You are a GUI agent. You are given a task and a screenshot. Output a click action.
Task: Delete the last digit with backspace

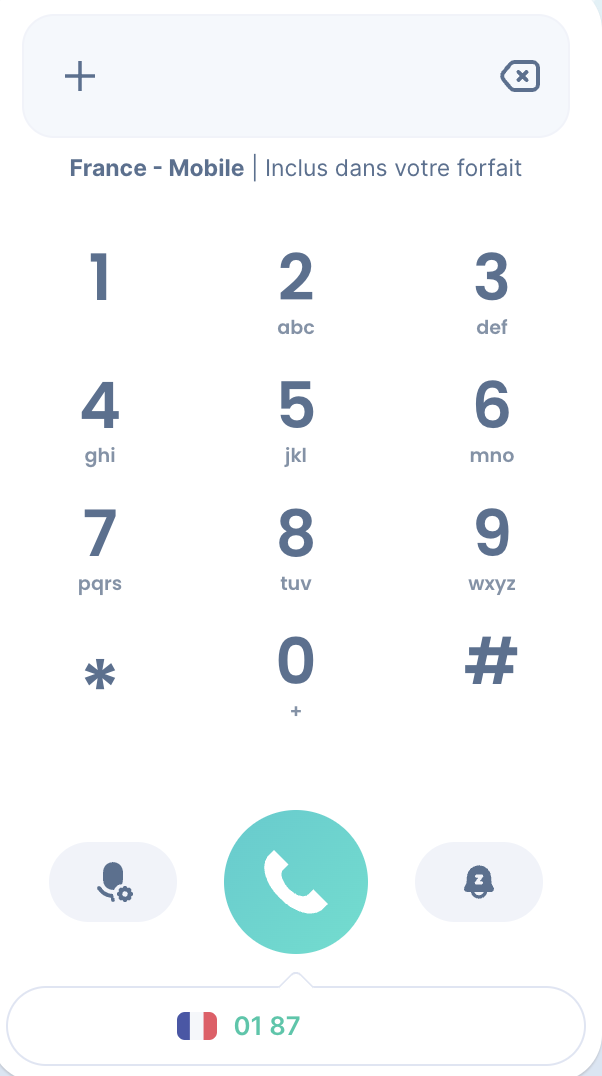(520, 76)
